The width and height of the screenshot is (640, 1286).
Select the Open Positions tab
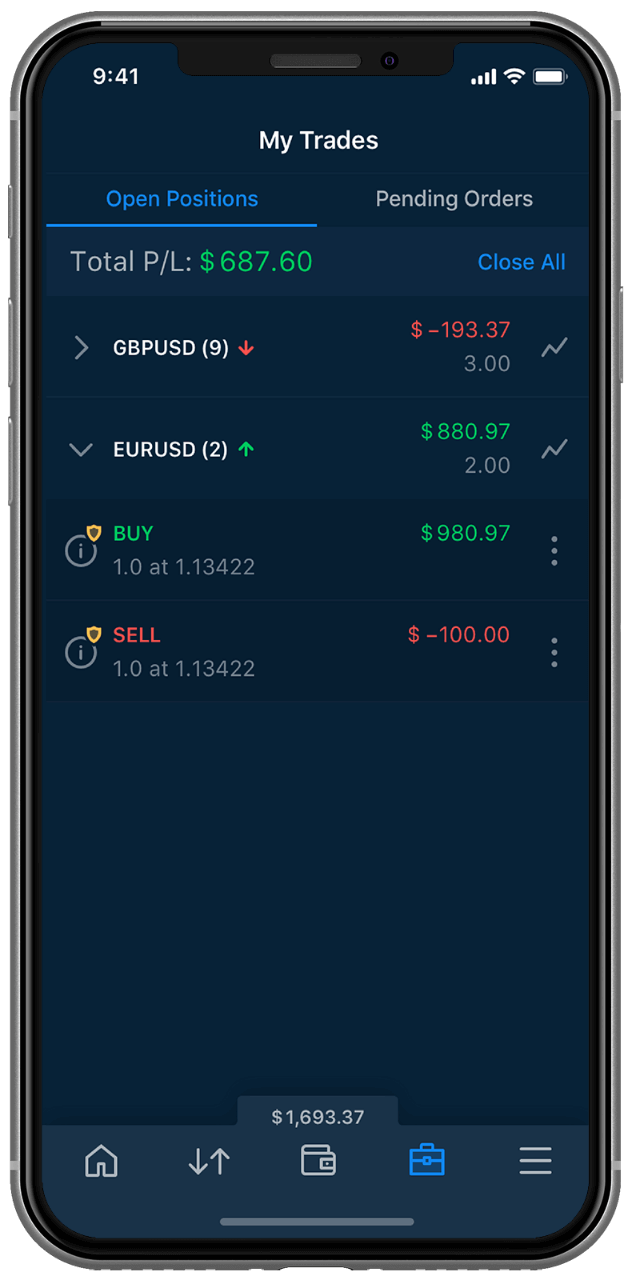pyautogui.click(x=182, y=199)
